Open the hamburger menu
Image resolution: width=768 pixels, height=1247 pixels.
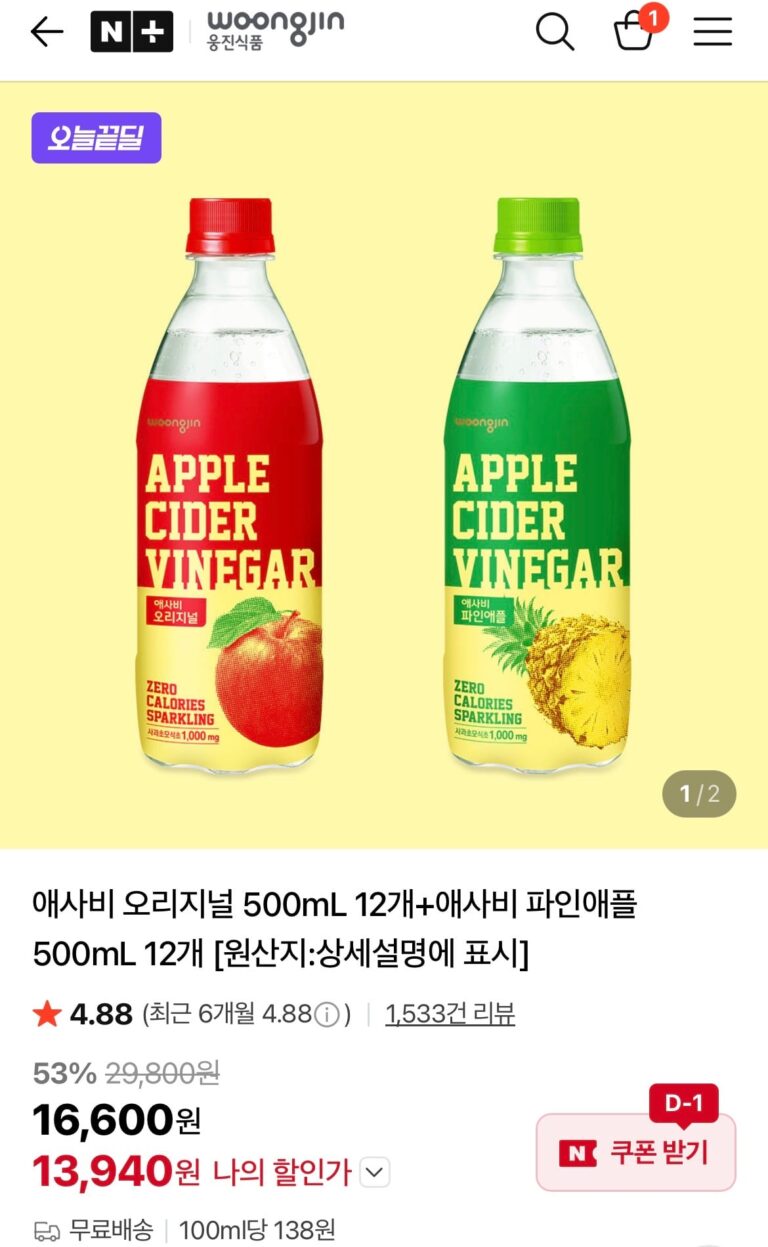713,32
